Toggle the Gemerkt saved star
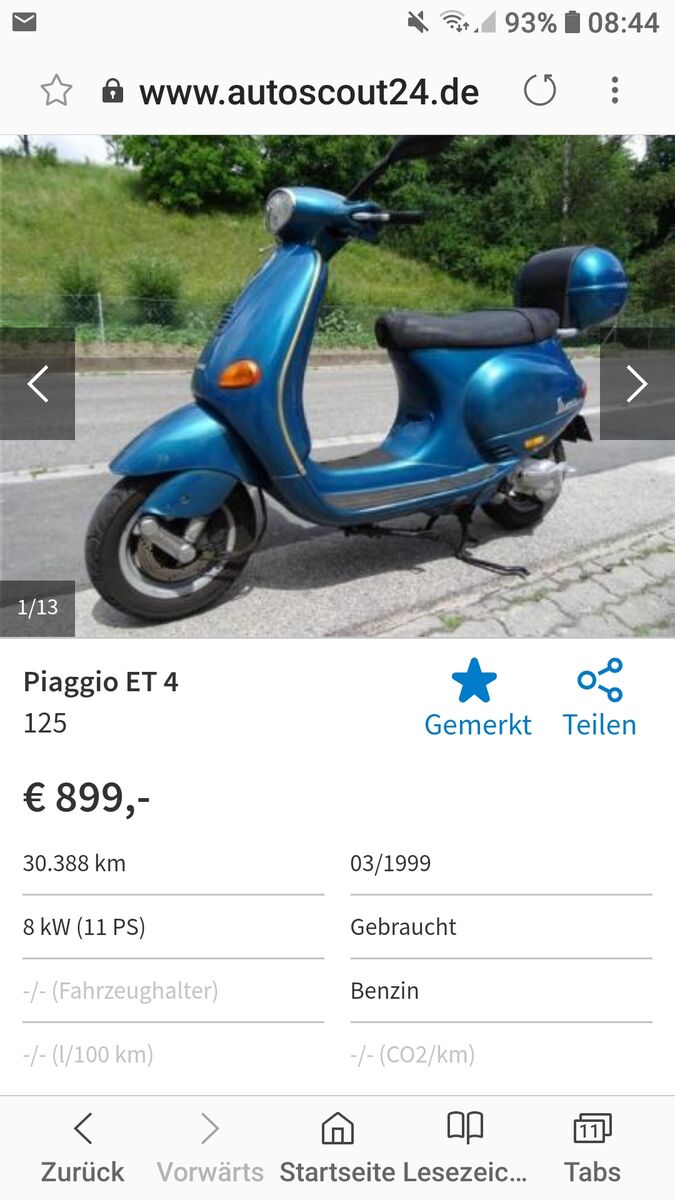675x1200 pixels. pyautogui.click(x=476, y=698)
